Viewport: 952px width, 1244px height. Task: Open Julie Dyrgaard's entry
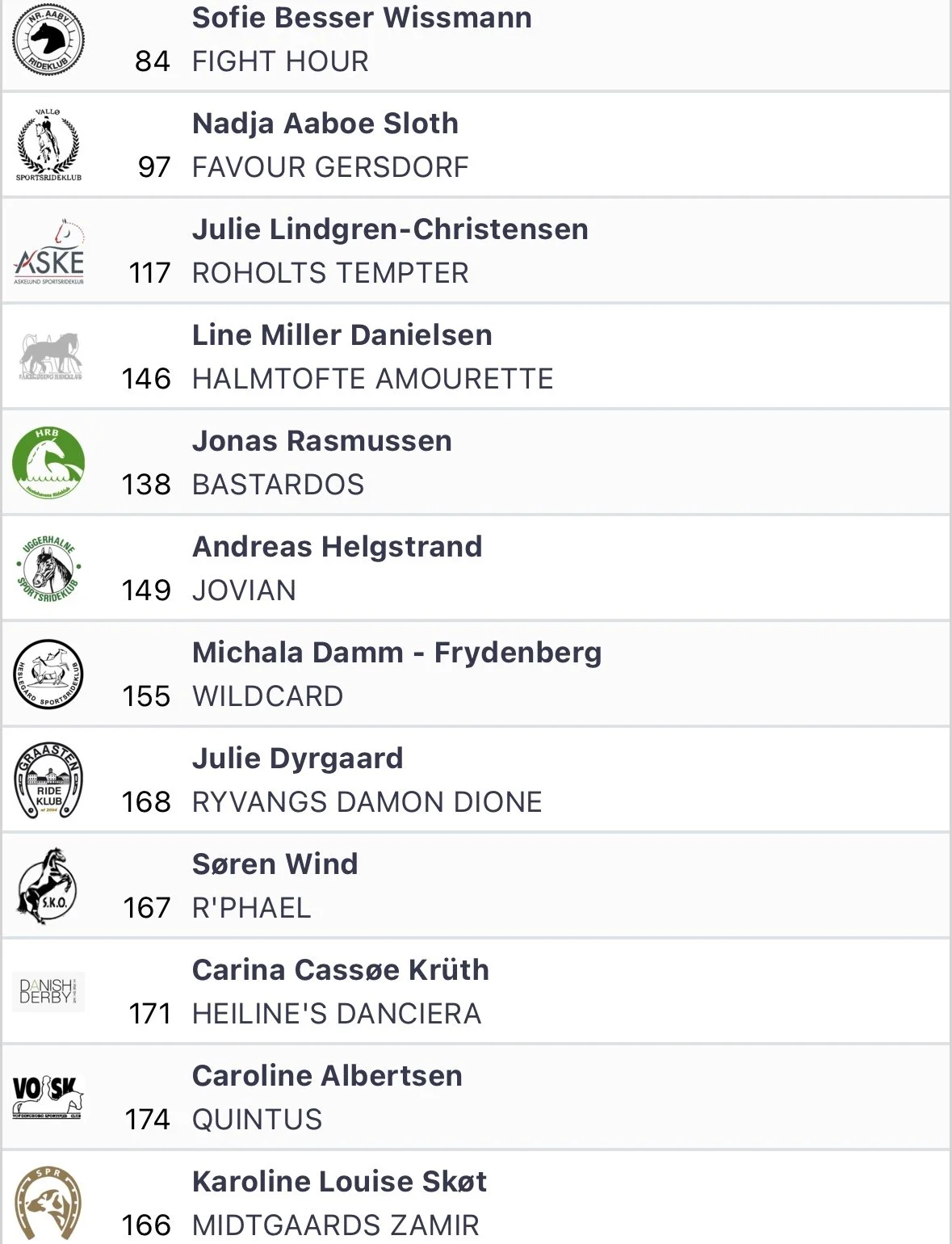tap(476, 780)
